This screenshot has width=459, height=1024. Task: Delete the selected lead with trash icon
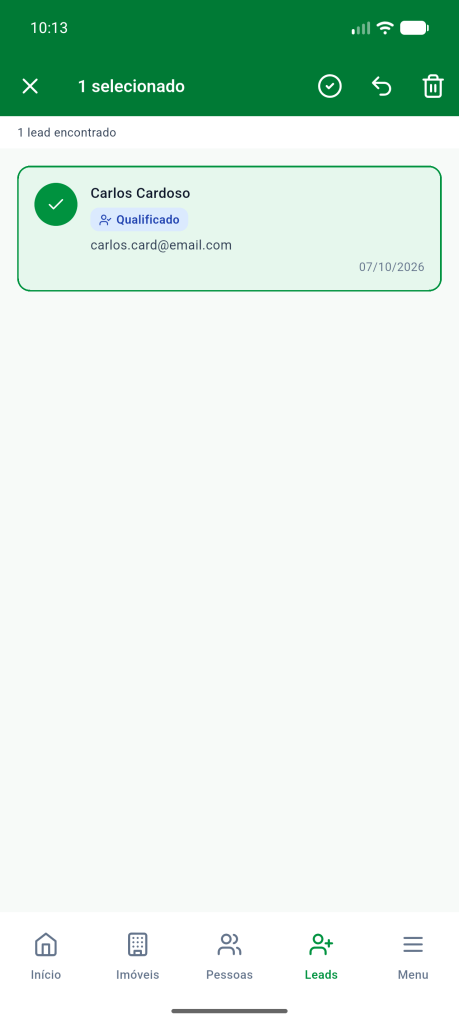[x=434, y=86]
